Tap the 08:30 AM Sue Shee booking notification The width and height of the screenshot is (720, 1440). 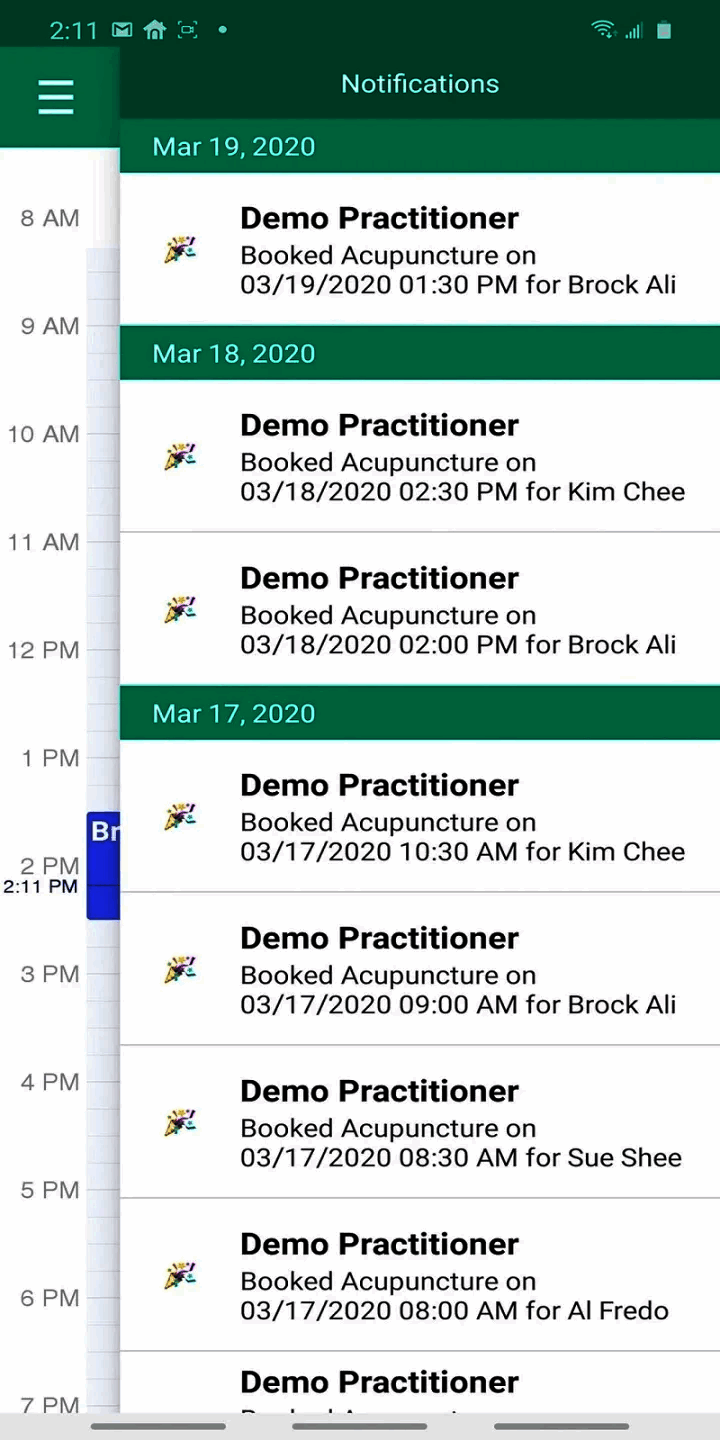point(420,1123)
